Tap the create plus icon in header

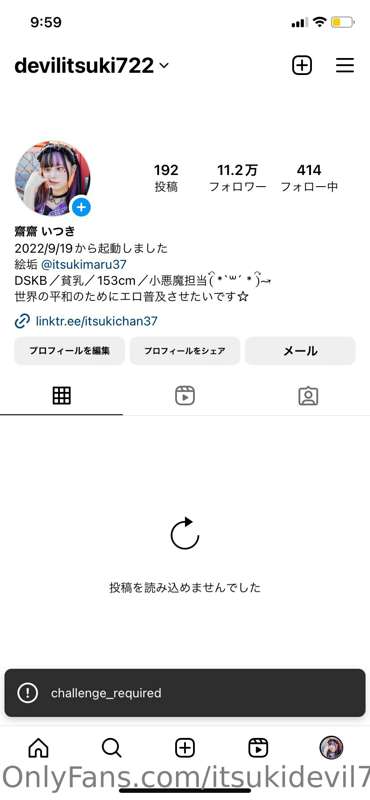[302, 65]
